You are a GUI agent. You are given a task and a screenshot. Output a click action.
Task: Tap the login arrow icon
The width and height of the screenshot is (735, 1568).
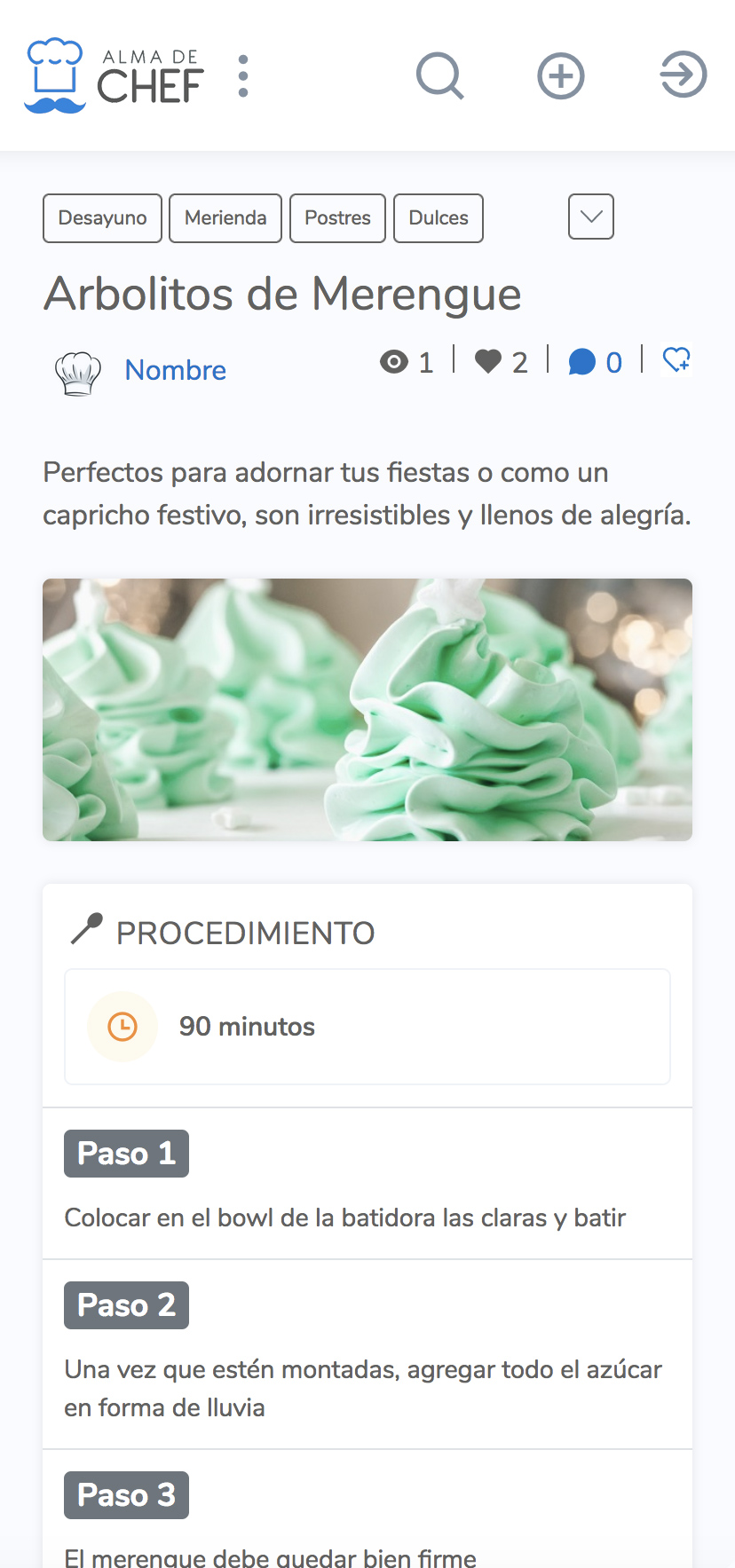(x=683, y=75)
